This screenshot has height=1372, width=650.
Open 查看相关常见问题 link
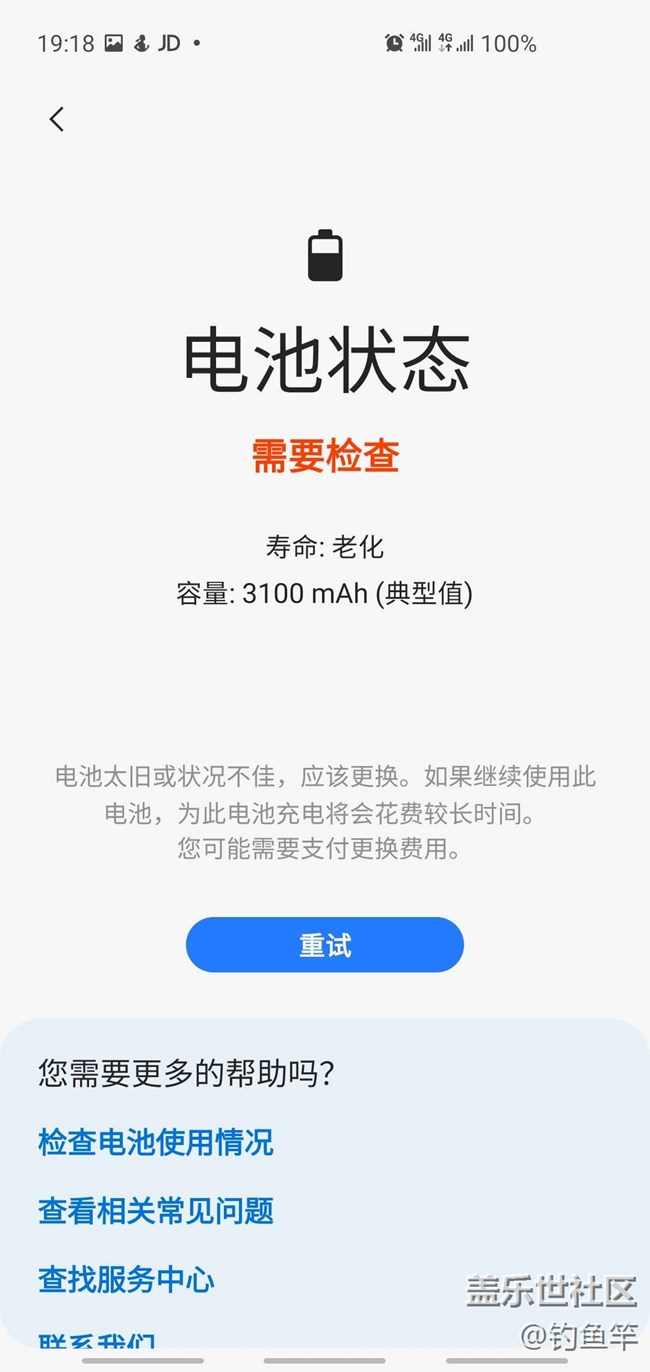(x=156, y=1211)
